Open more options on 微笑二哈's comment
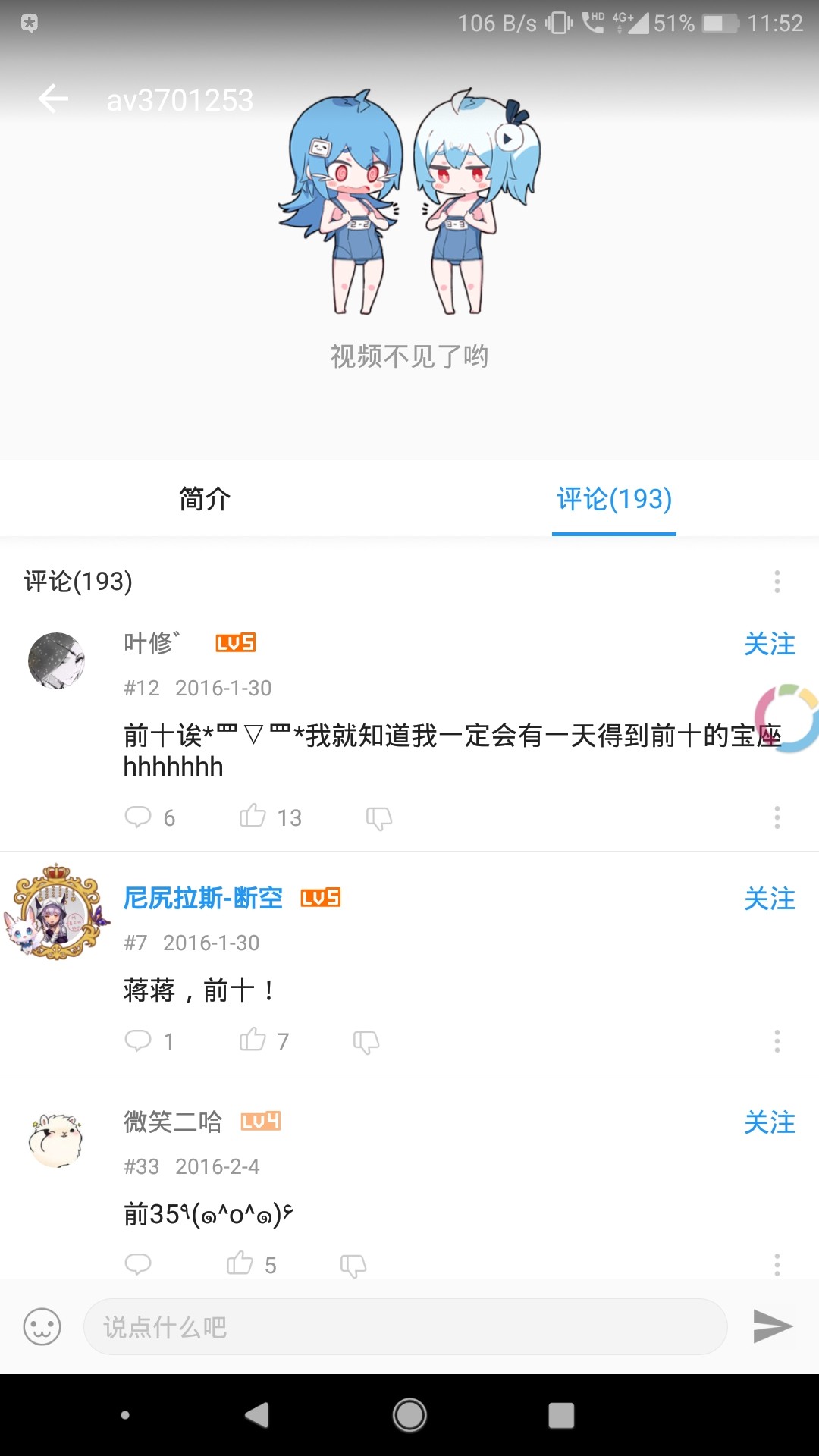Screen dimensions: 819x1456 (777, 1264)
